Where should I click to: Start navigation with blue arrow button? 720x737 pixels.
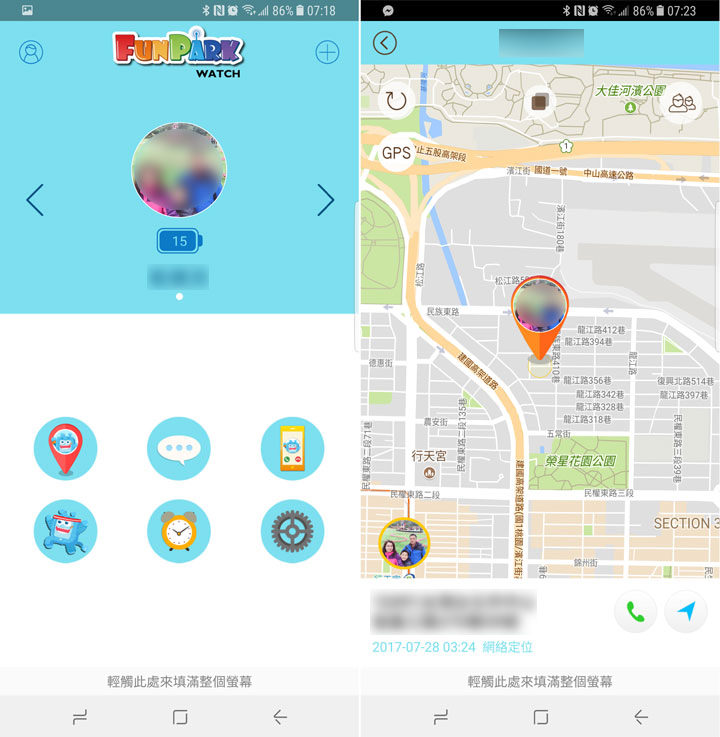coord(685,611)
